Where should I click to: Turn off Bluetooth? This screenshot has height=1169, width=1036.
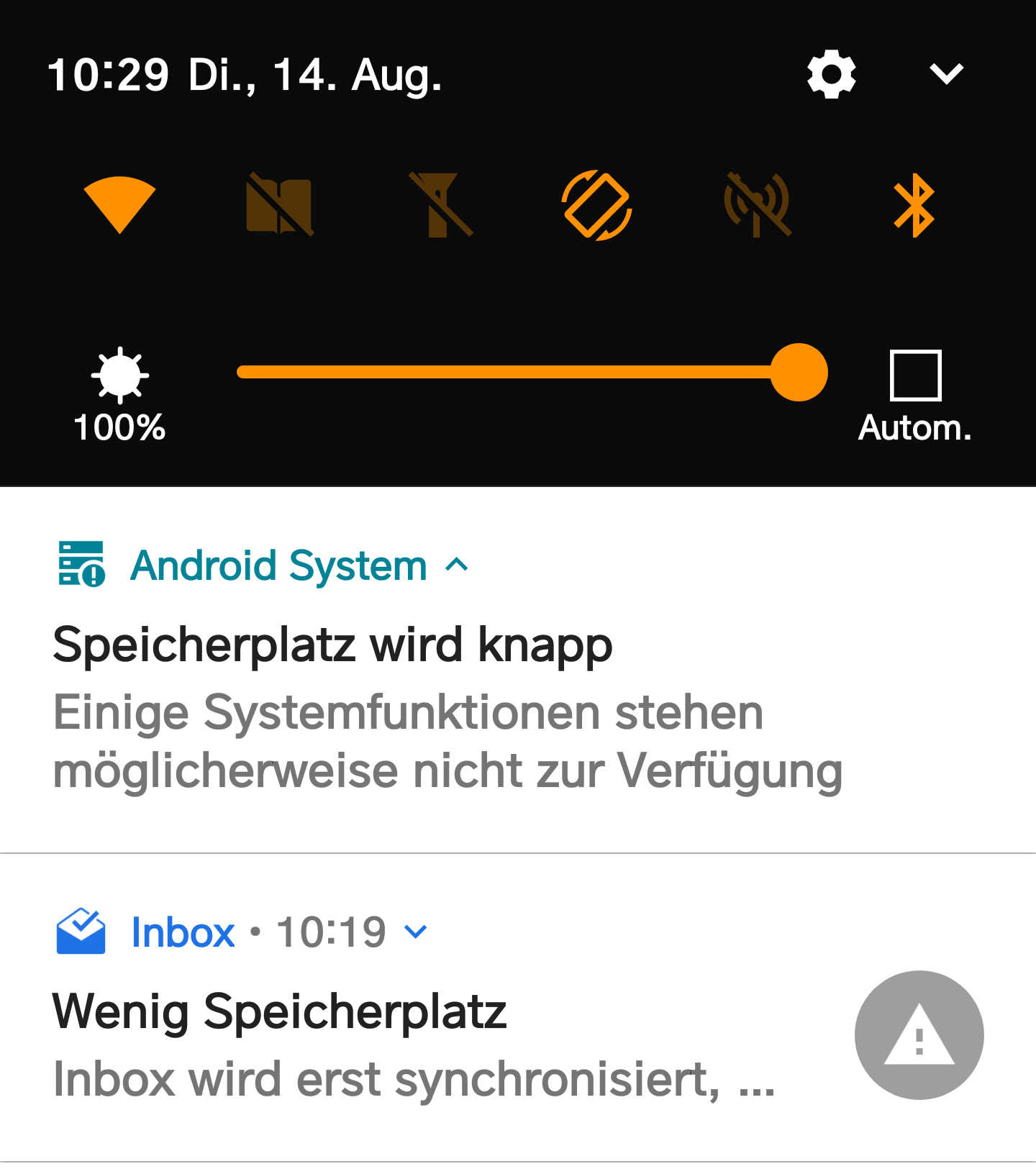914,205
